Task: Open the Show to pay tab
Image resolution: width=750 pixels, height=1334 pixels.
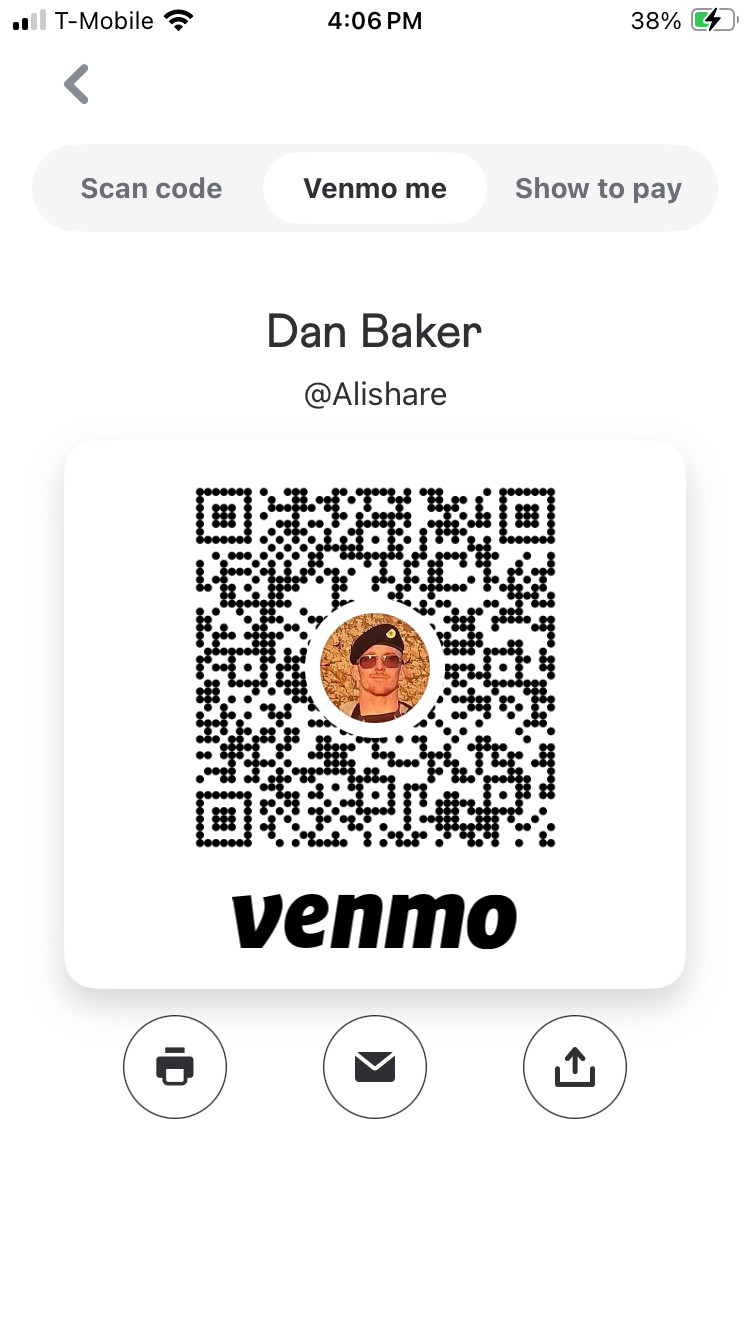Action: point(598,188)
